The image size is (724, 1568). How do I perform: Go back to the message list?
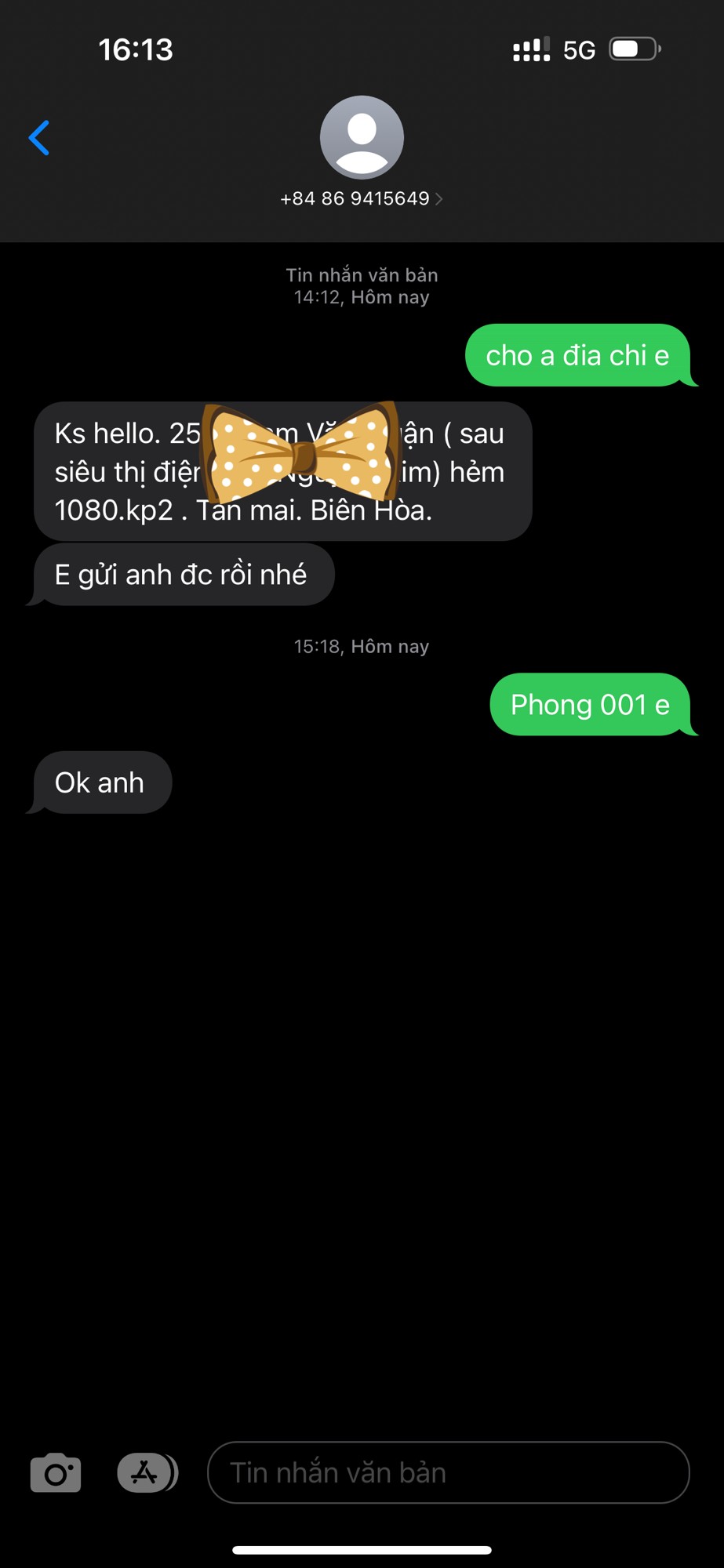(x=39, y=138)
